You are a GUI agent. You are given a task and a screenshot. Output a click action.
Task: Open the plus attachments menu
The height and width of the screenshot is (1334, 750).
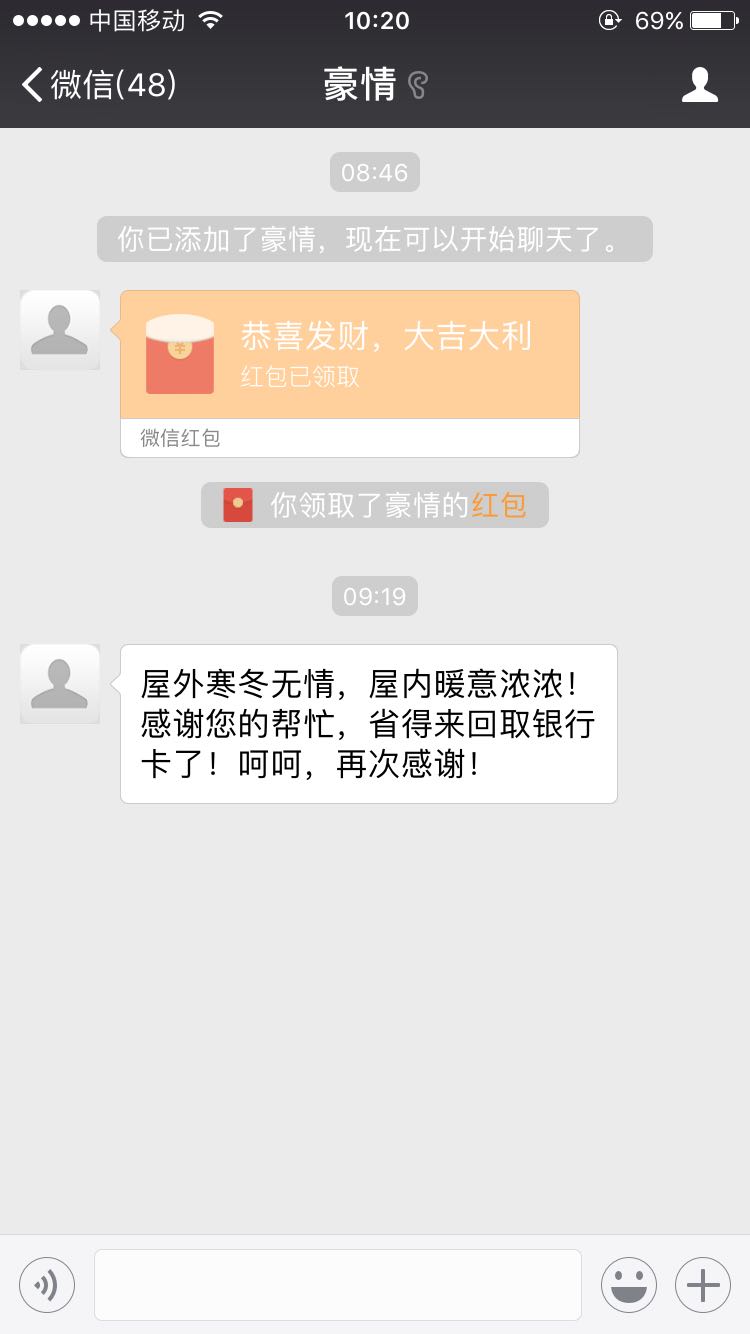click(703, 1284)
